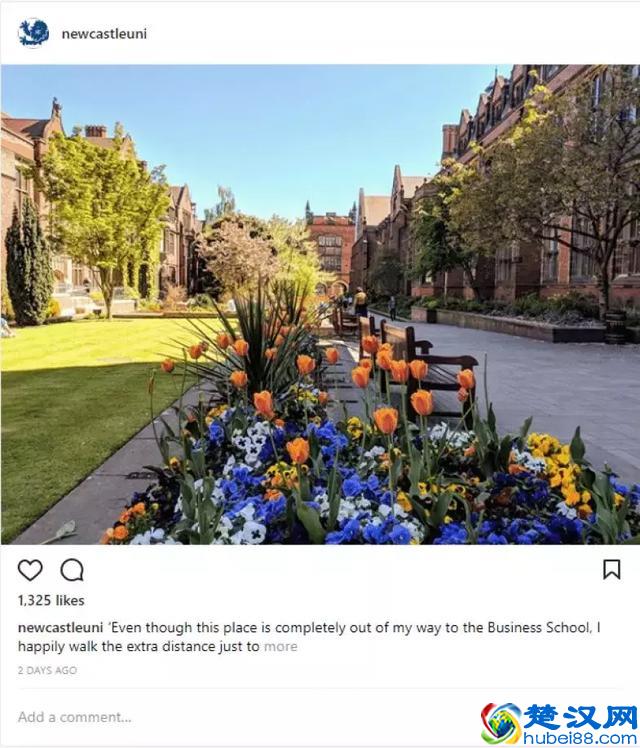Open the newcastleuni avatar picture
640x748 pixels.
[x=33, y=33]
